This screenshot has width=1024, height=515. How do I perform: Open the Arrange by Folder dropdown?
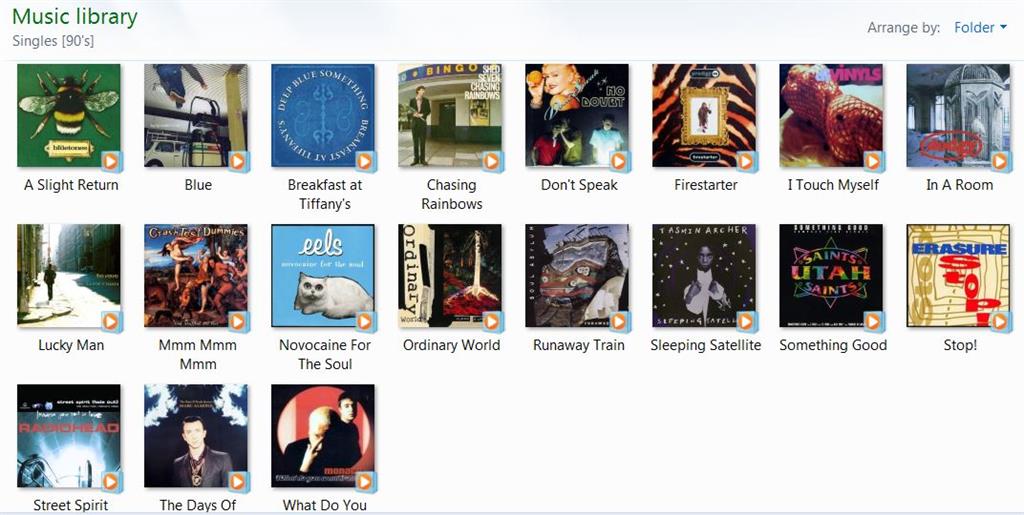coord(980,28)
